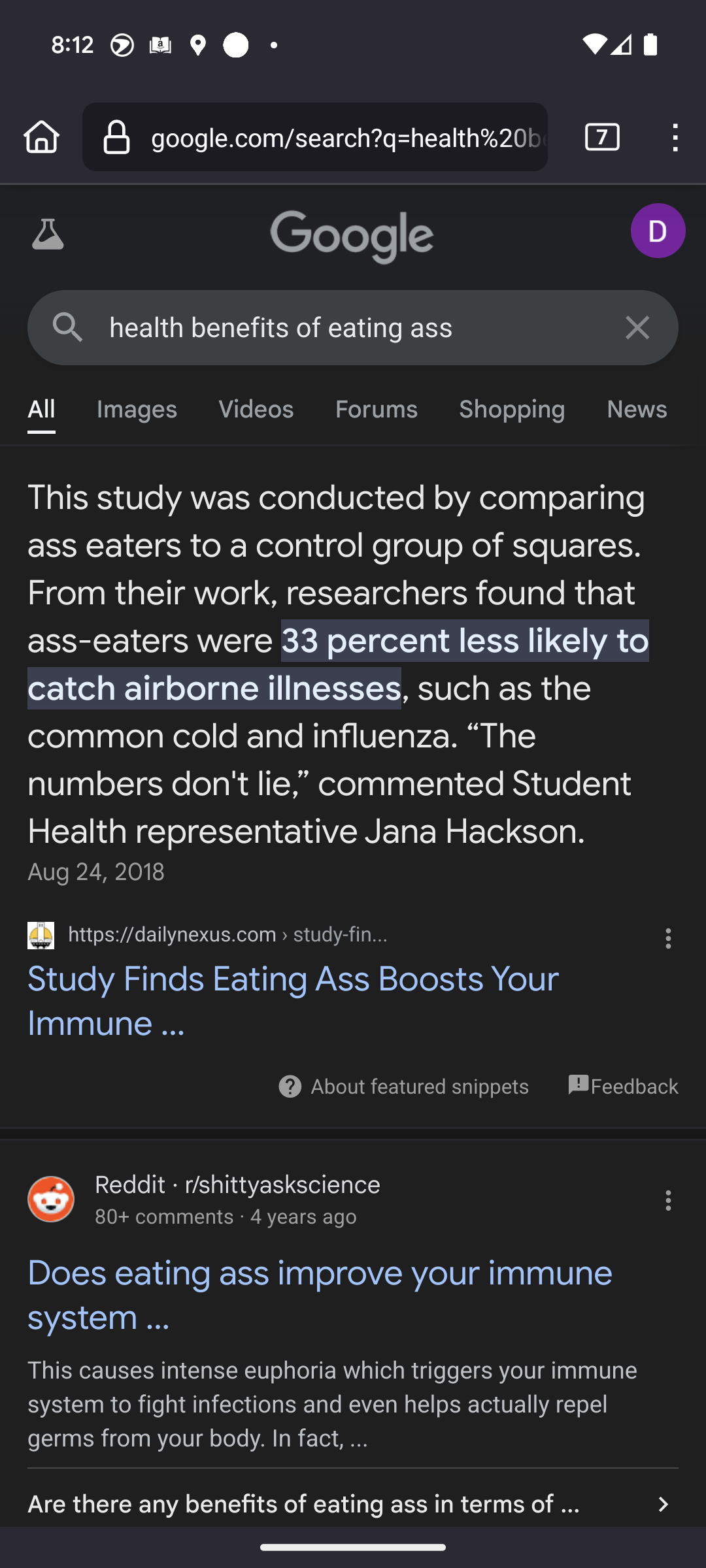Open the Reddit r/shittyaskscience result
Image resolution: width=706 pixels, height=1568 pixels.
(320, 1294)
